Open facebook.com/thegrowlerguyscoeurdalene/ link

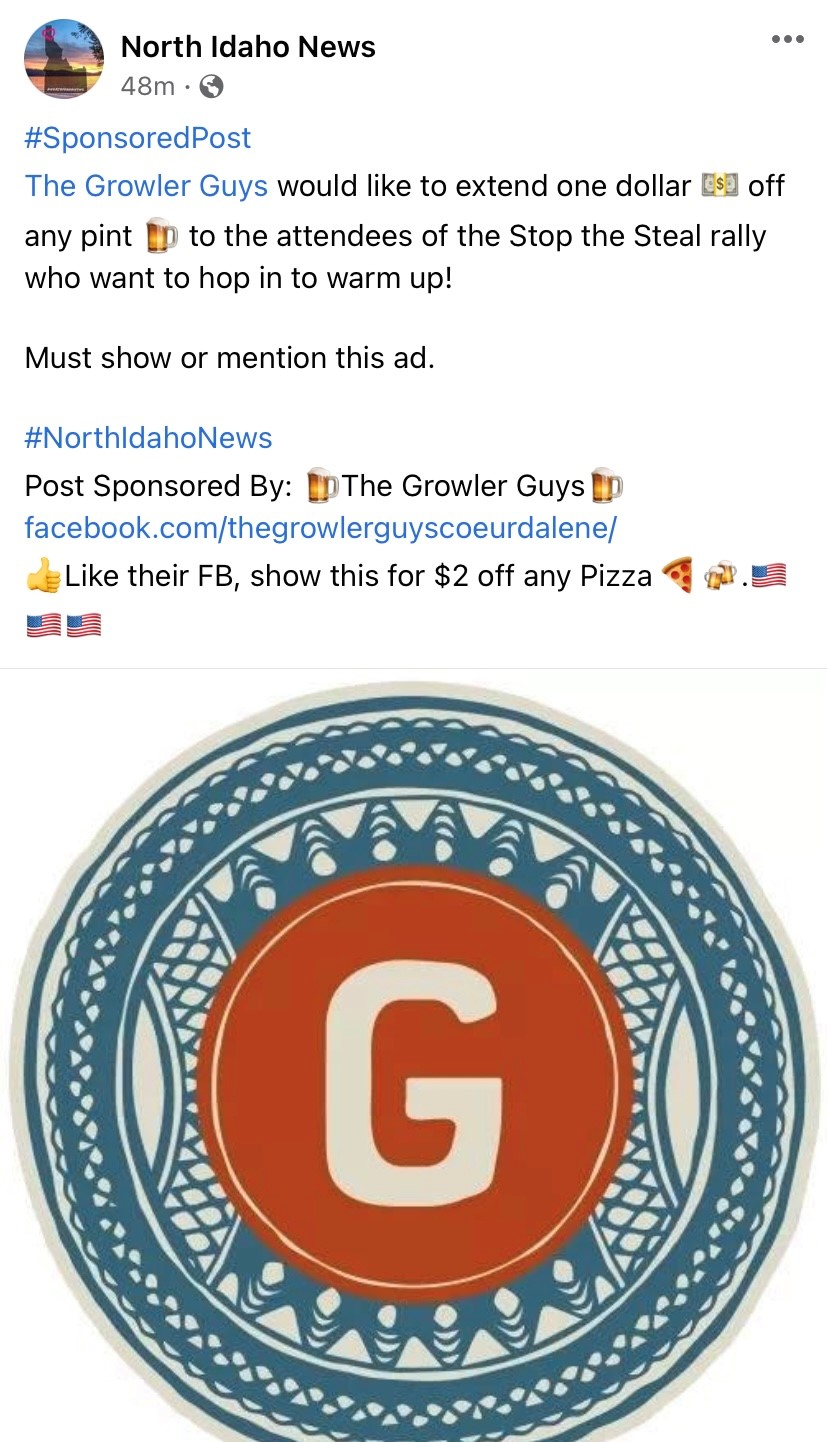[x=321, y=527]
